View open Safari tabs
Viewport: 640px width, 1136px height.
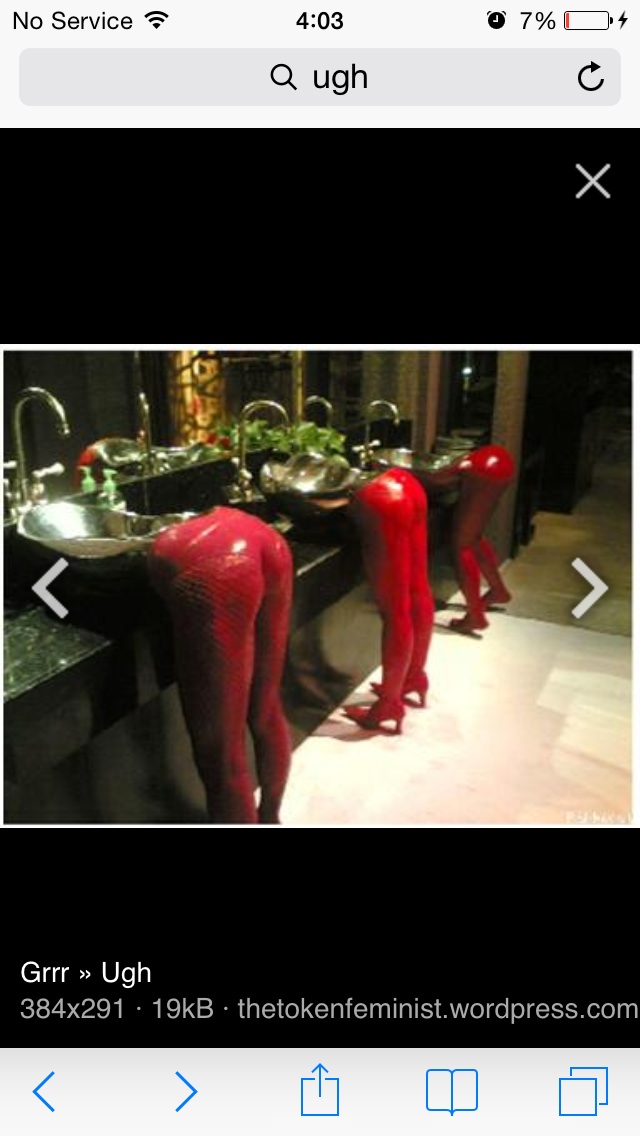pyautogui.click(x=583, y=1091)
